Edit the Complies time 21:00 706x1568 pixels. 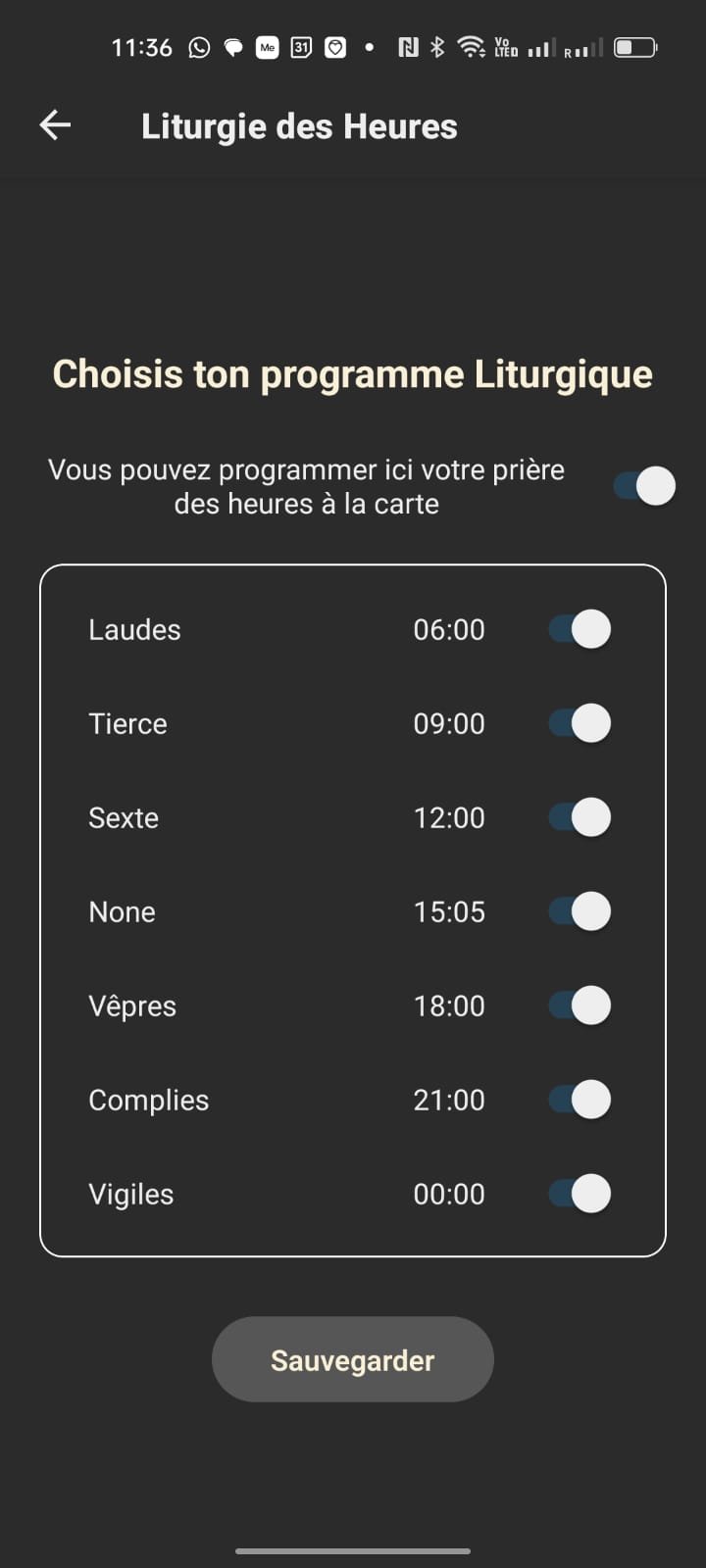coord(449,1100)
